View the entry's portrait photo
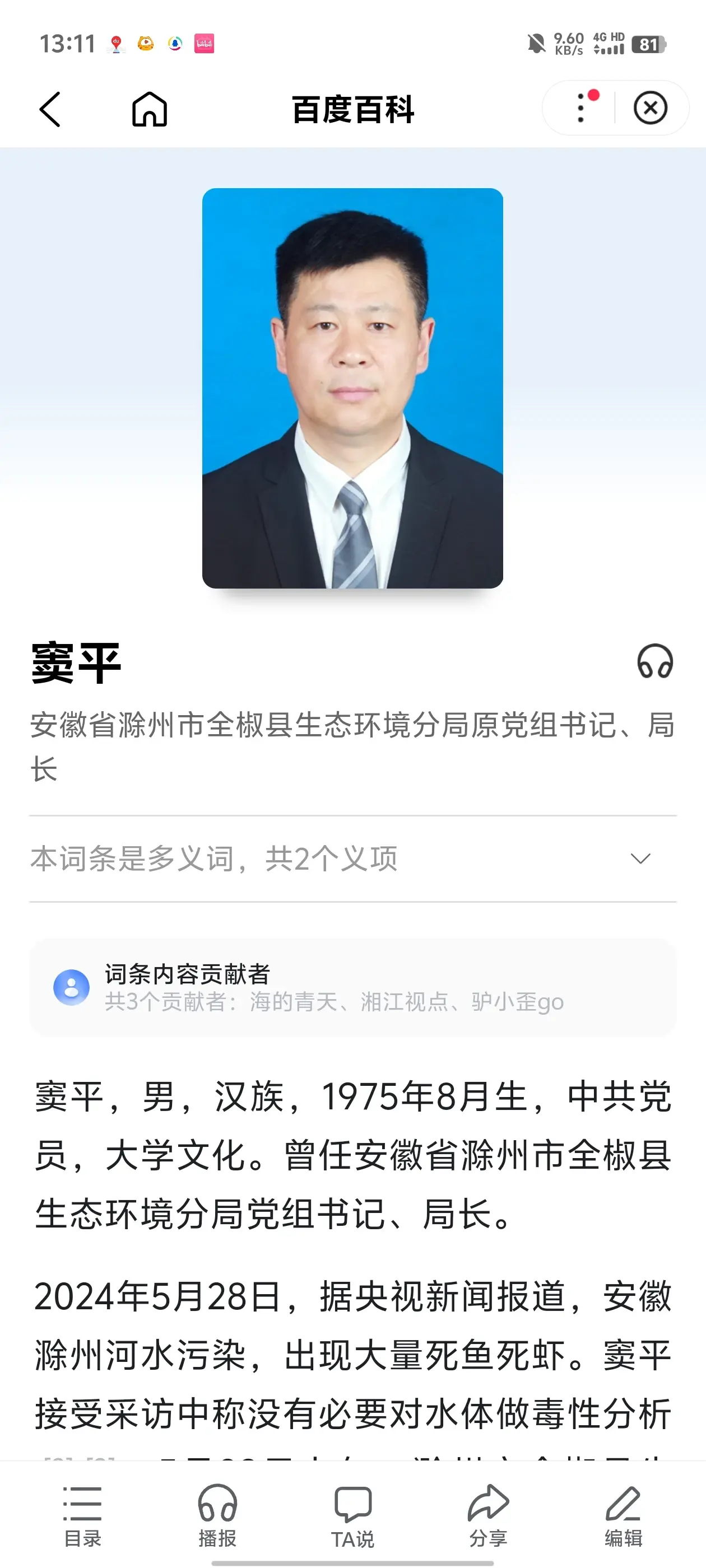This screenshot has width=706, height=1568. [352, 388]
